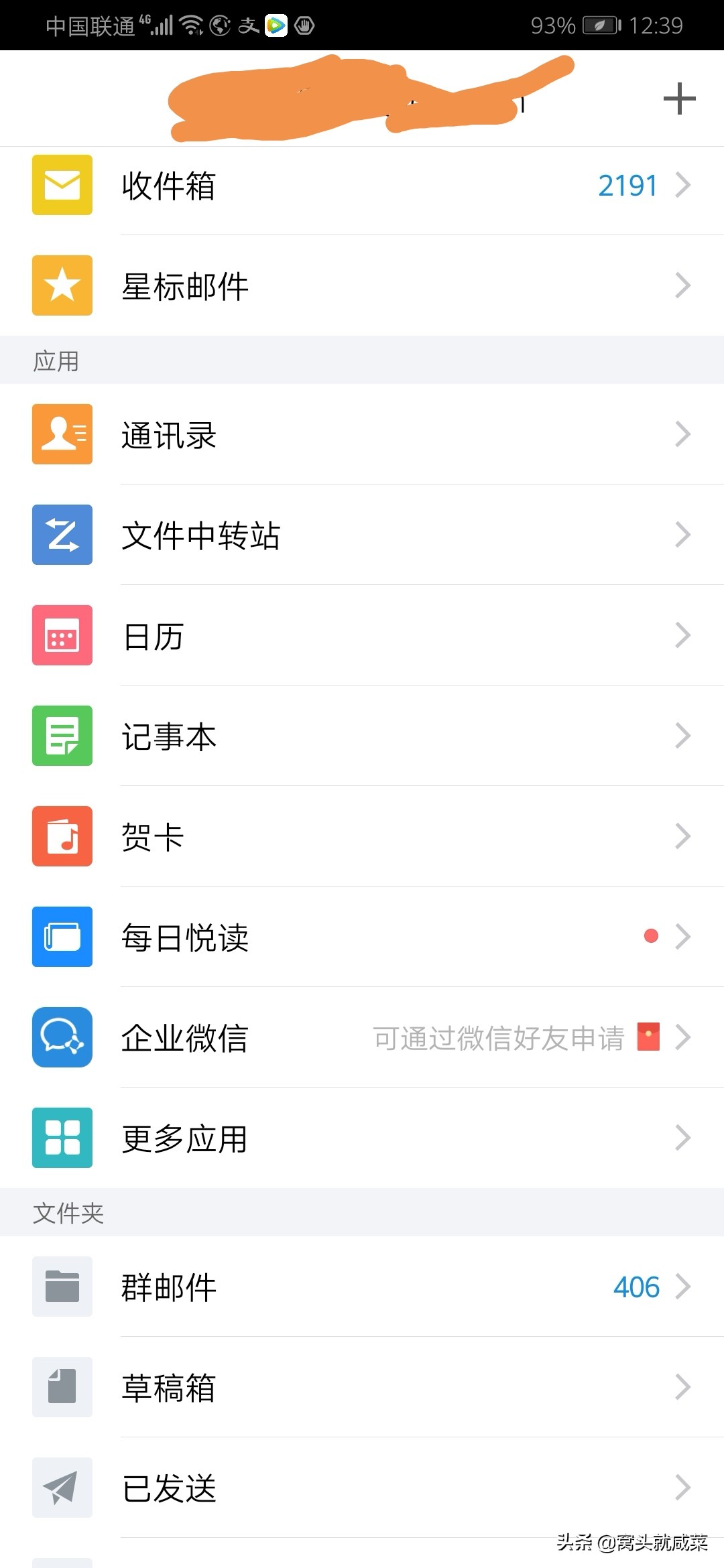Open 收件箱 inbox with 2191 mails
The image size is (724, 1568).
coord(362,186)
